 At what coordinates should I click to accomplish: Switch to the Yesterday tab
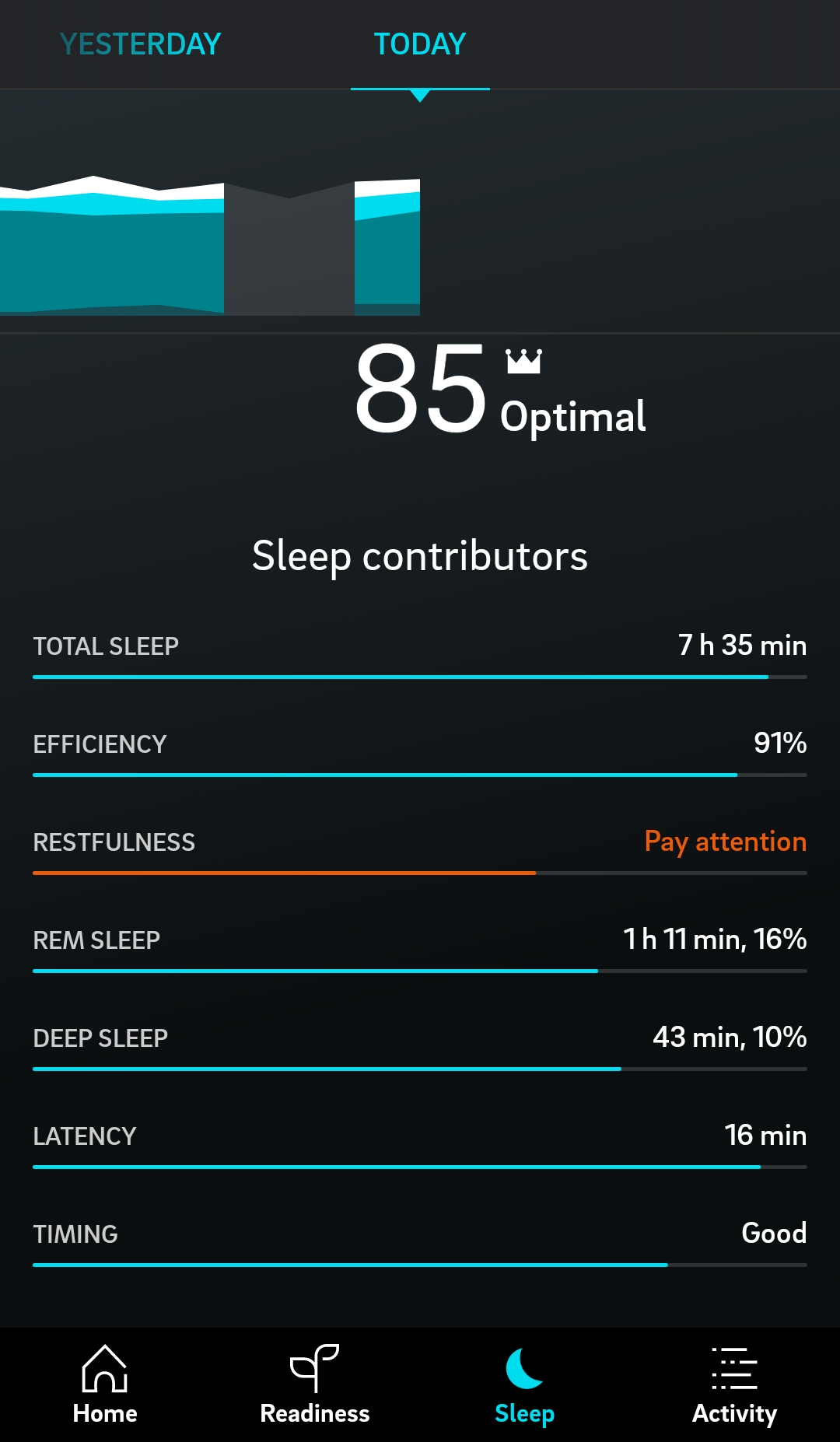pos(140,44)
